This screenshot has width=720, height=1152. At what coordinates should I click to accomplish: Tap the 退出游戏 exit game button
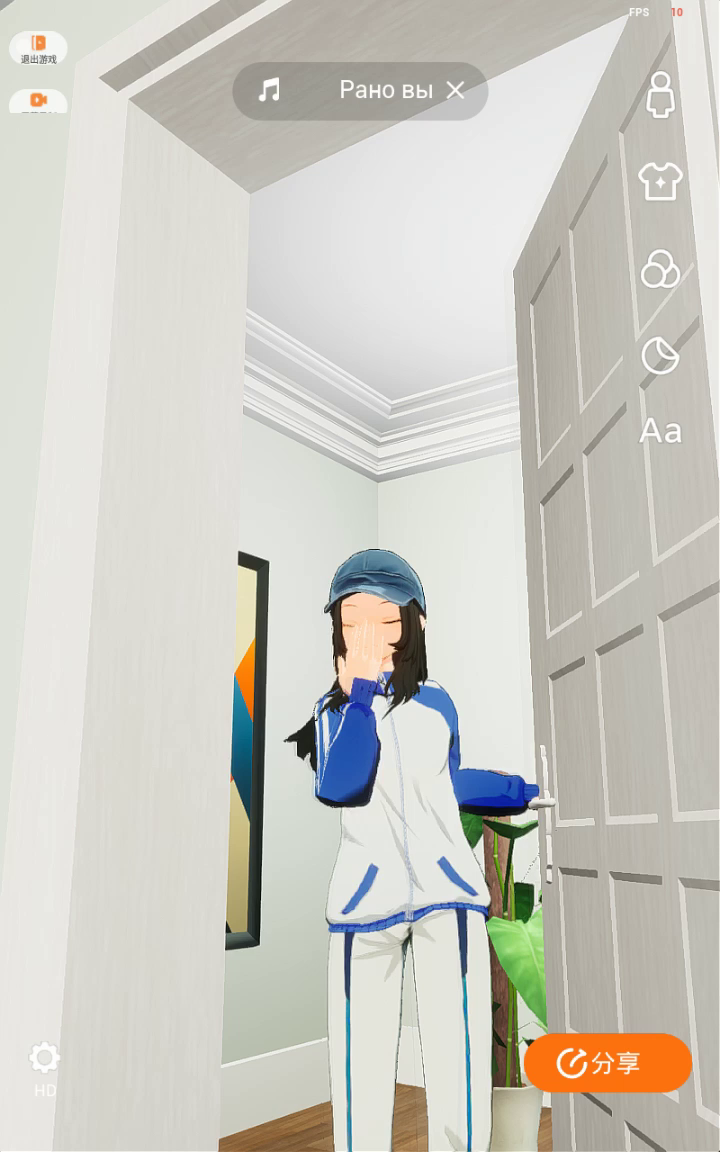38,48
